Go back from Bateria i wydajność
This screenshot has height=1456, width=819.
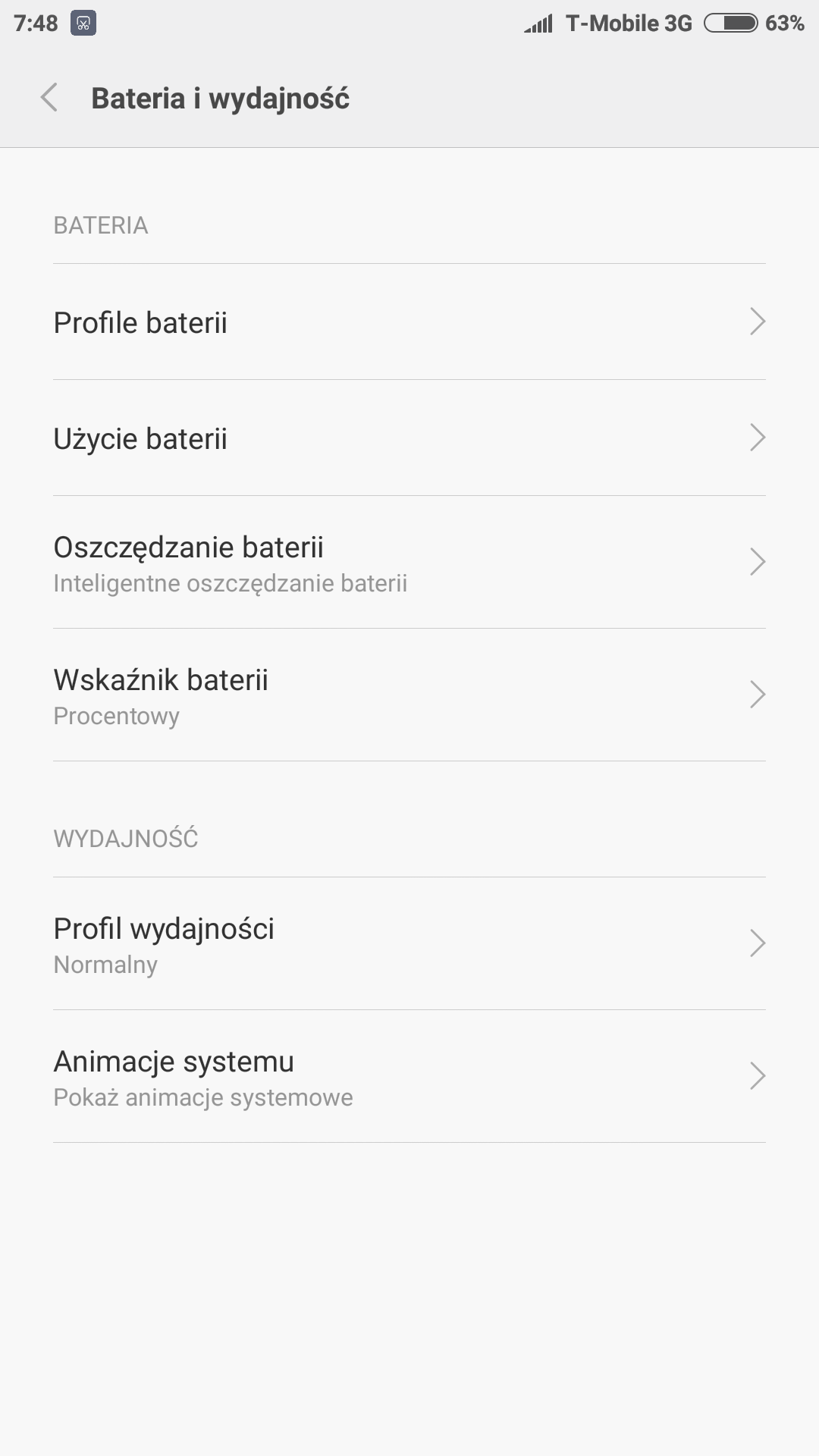pos(49,98)
